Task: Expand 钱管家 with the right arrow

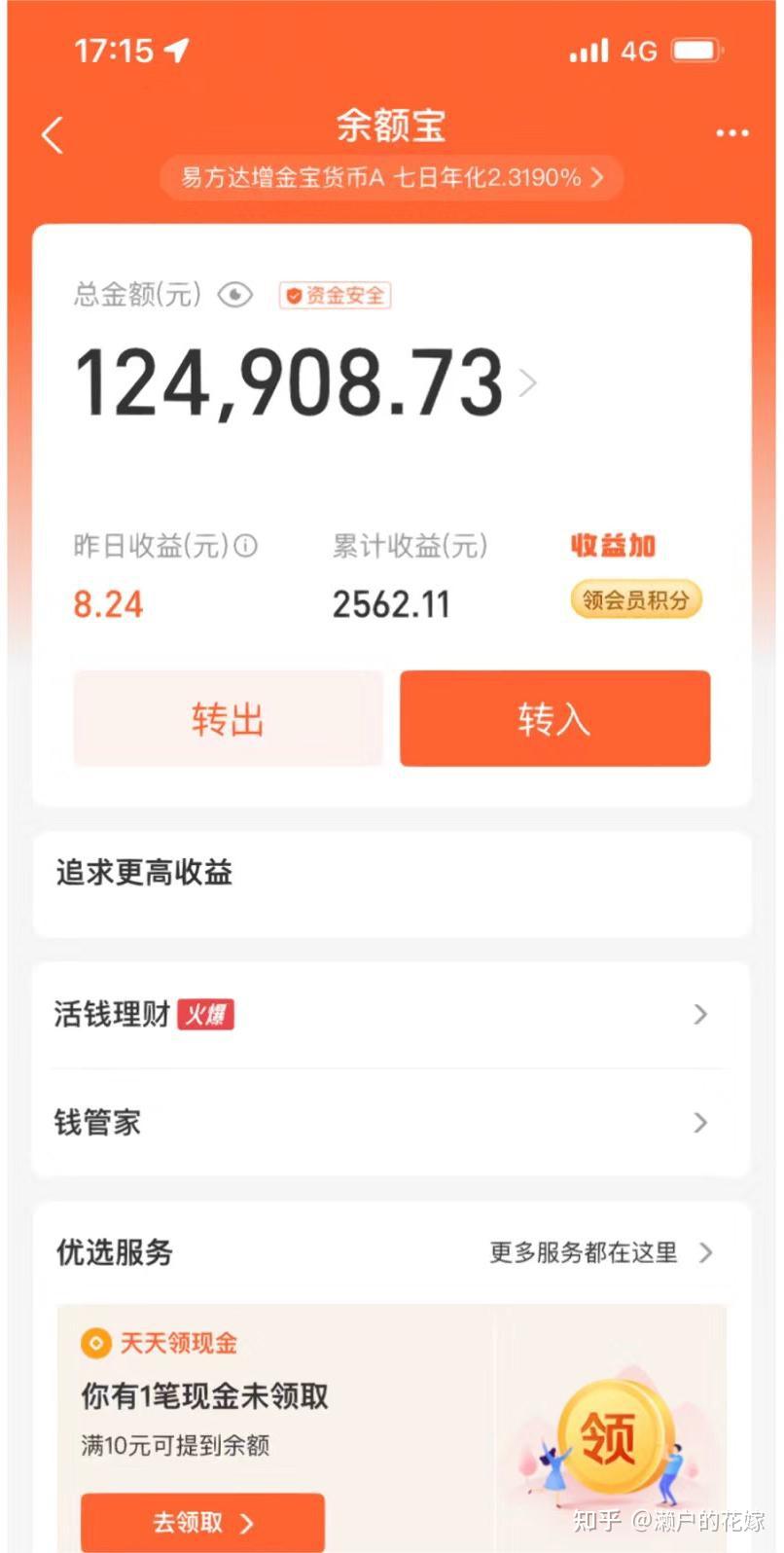Action: pyautogui.click(x=700, y=1123)
